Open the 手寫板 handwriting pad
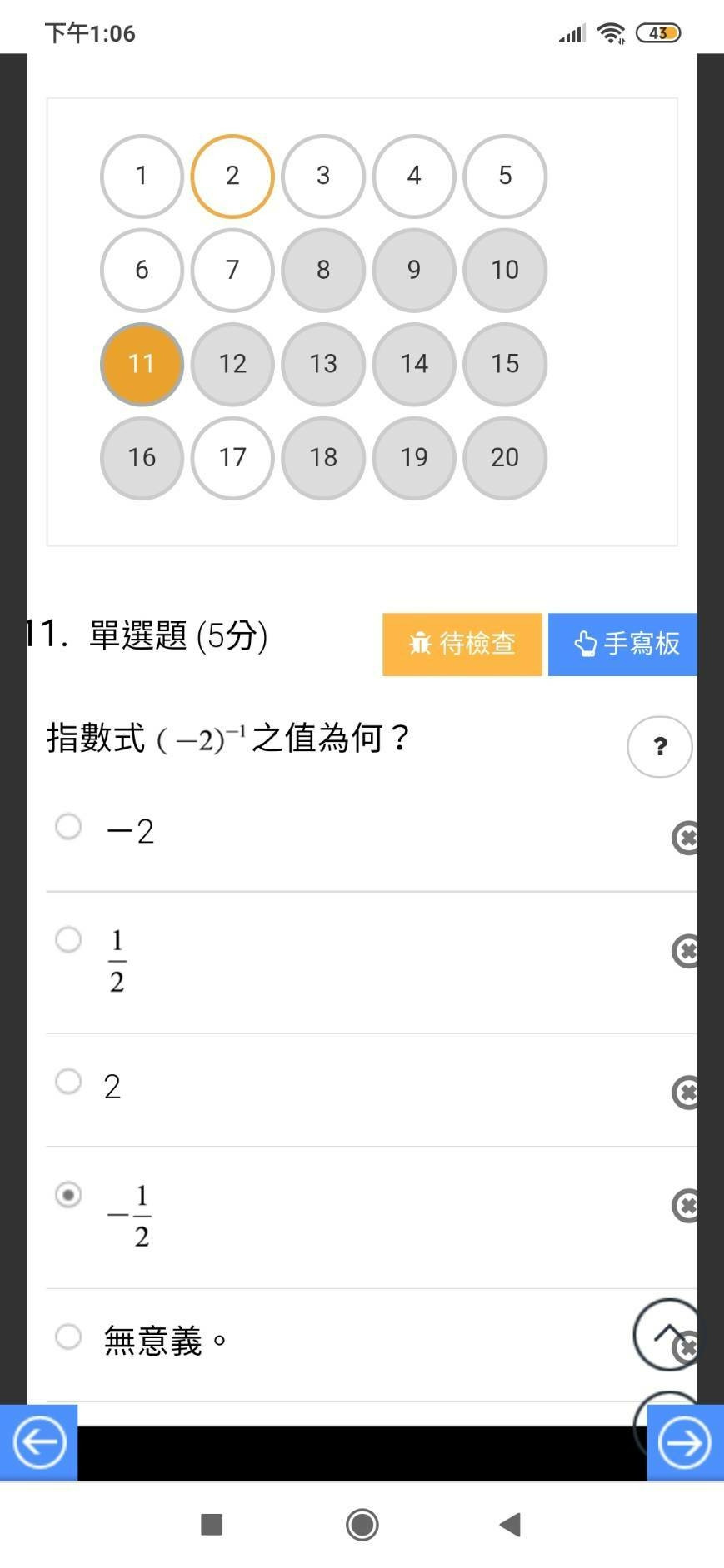Viewport: 724px width, 1568px height. (622, 644)
